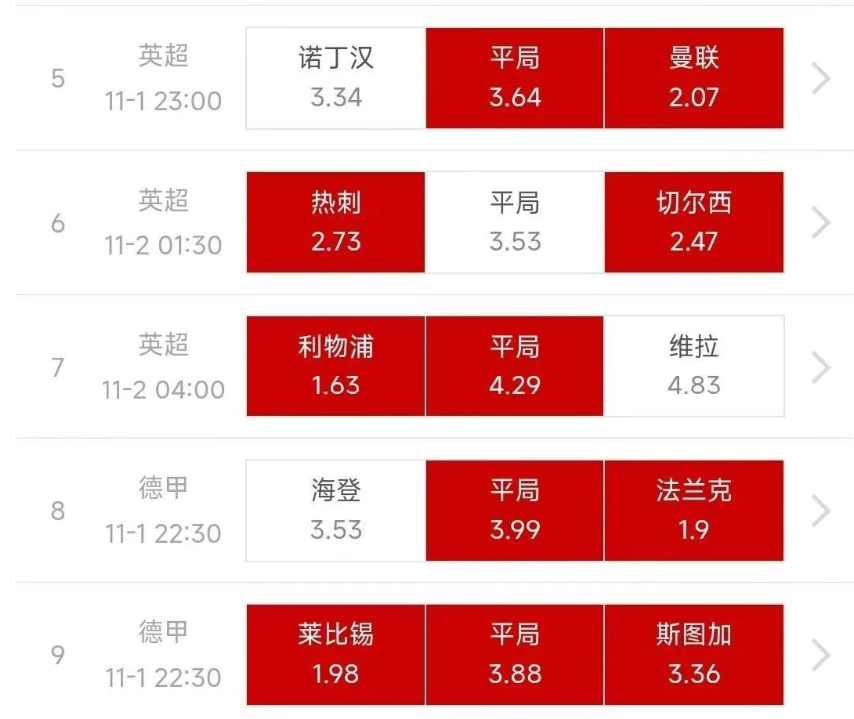Open details chevron for 莱比锡 vs 斯图加
This screenshot has height=719, width=854.
[x=821, y=655]
